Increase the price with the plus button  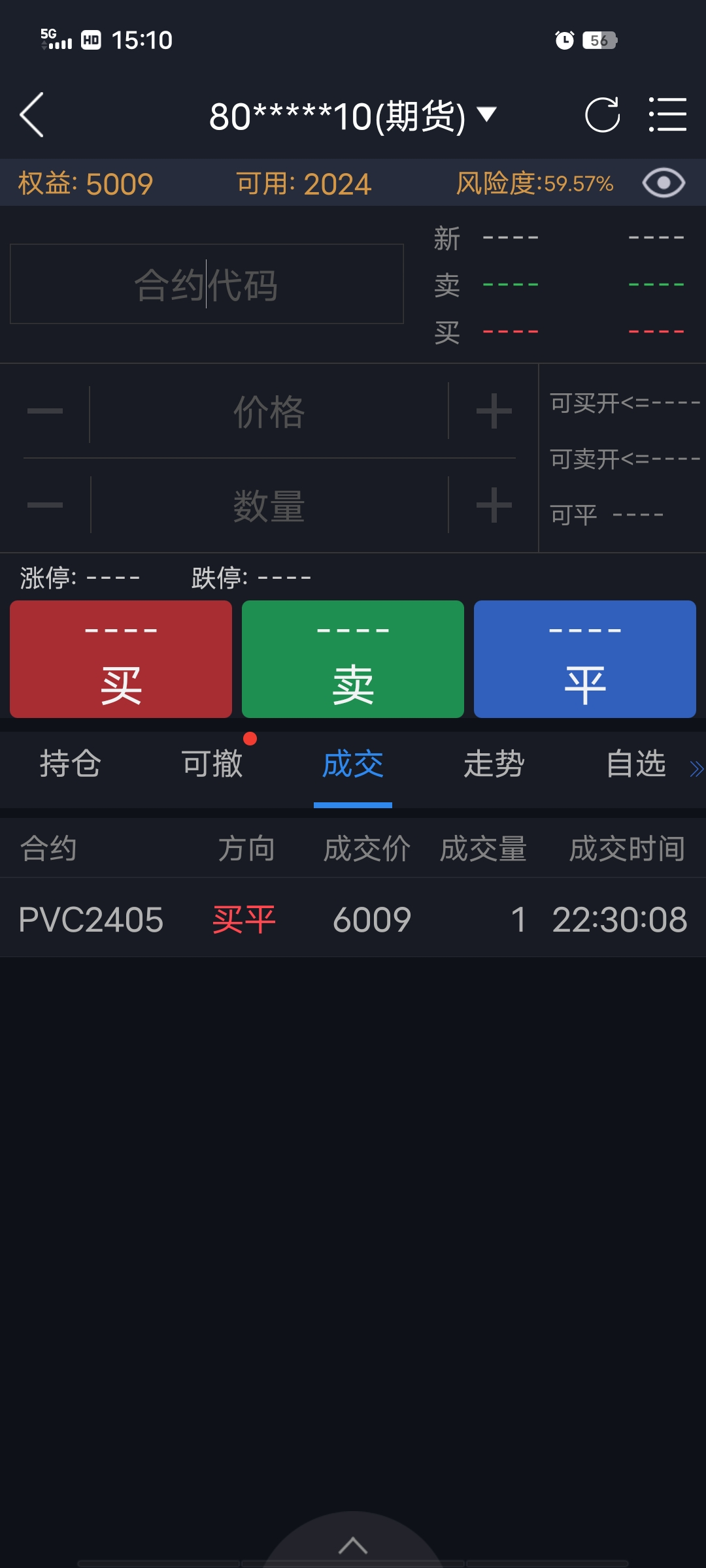494,412
